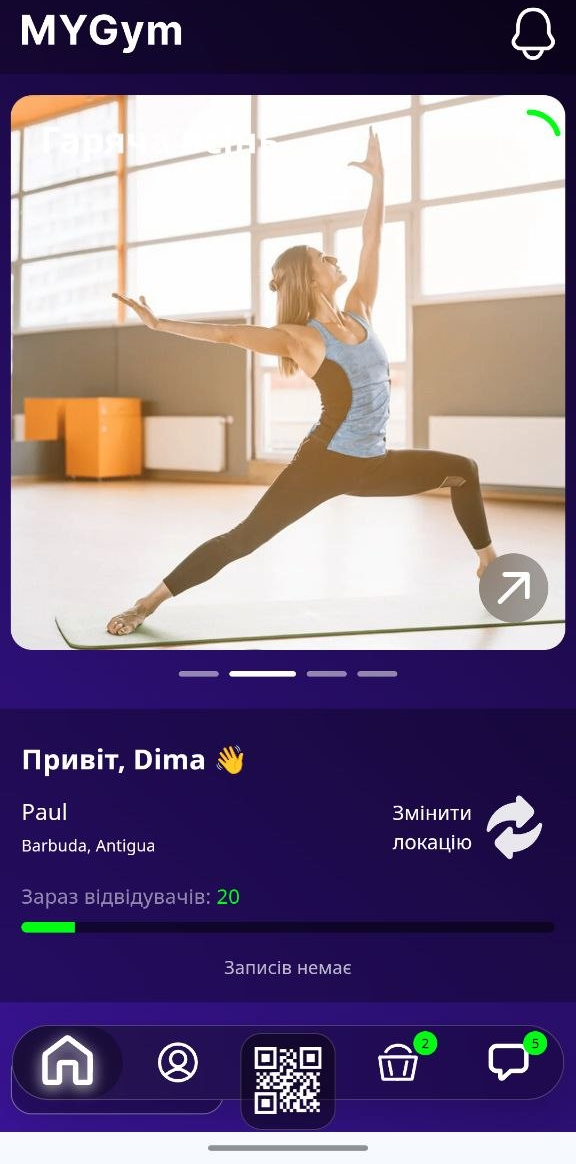This screenshot has height=1164, width=576.
Task: Jump to the first banner slide indicator
Action: click(199, 674)
